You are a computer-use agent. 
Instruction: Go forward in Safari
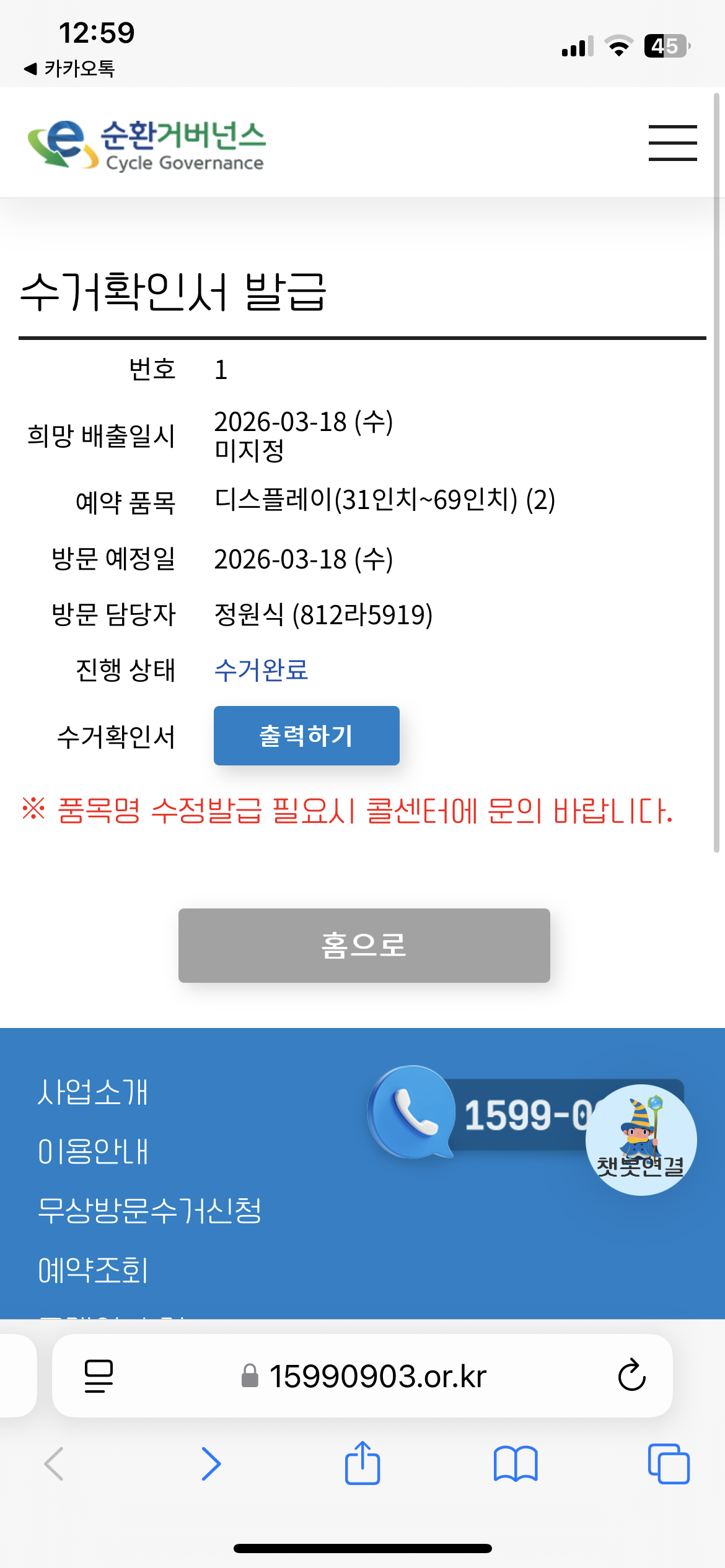pyautogui.click(x=211, y=1464)
